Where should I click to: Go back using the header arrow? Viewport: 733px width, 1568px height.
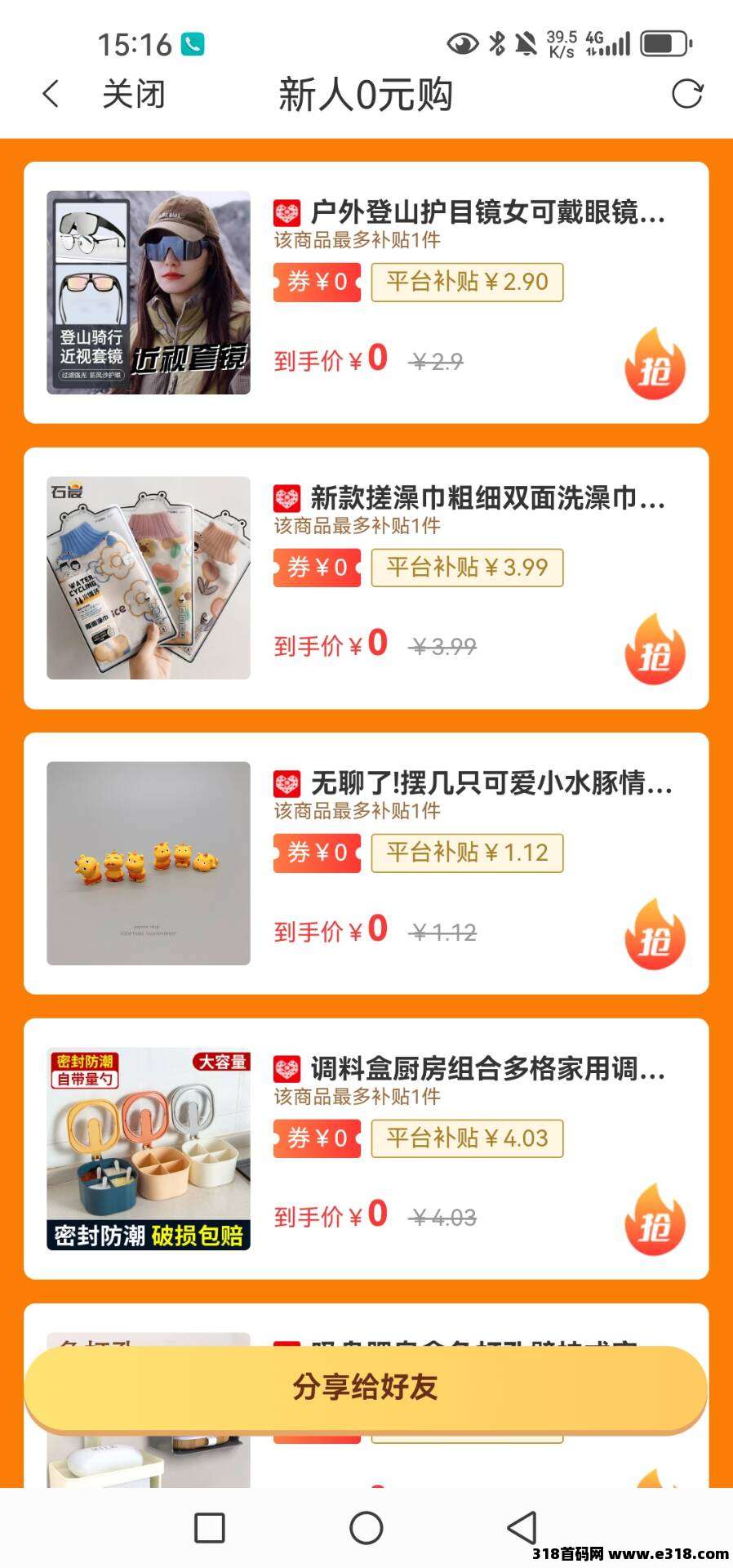tap(51, 94)
